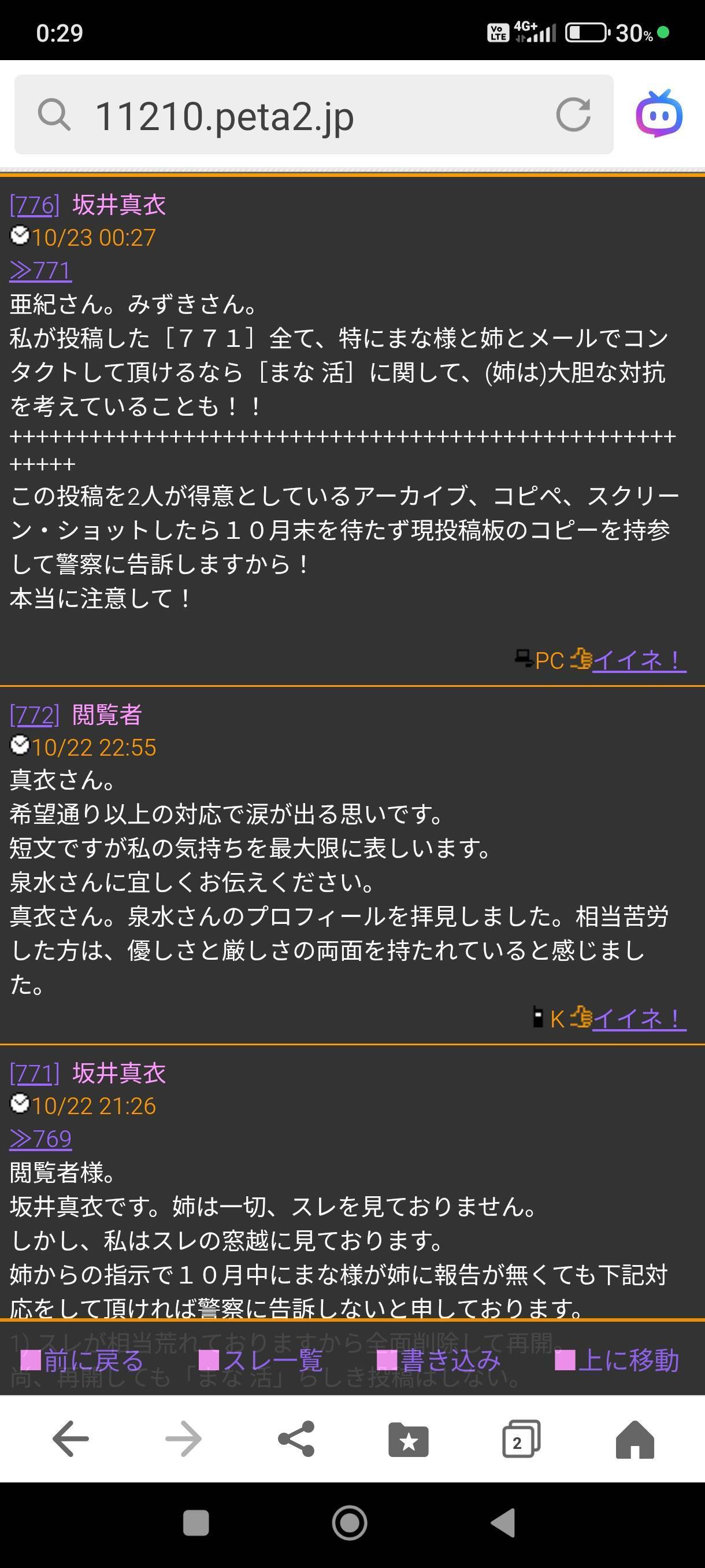Open the tab switcher showing 2 tabs
The width and height of the screenshot is (705, 1568).
[x=521, y=1439]
